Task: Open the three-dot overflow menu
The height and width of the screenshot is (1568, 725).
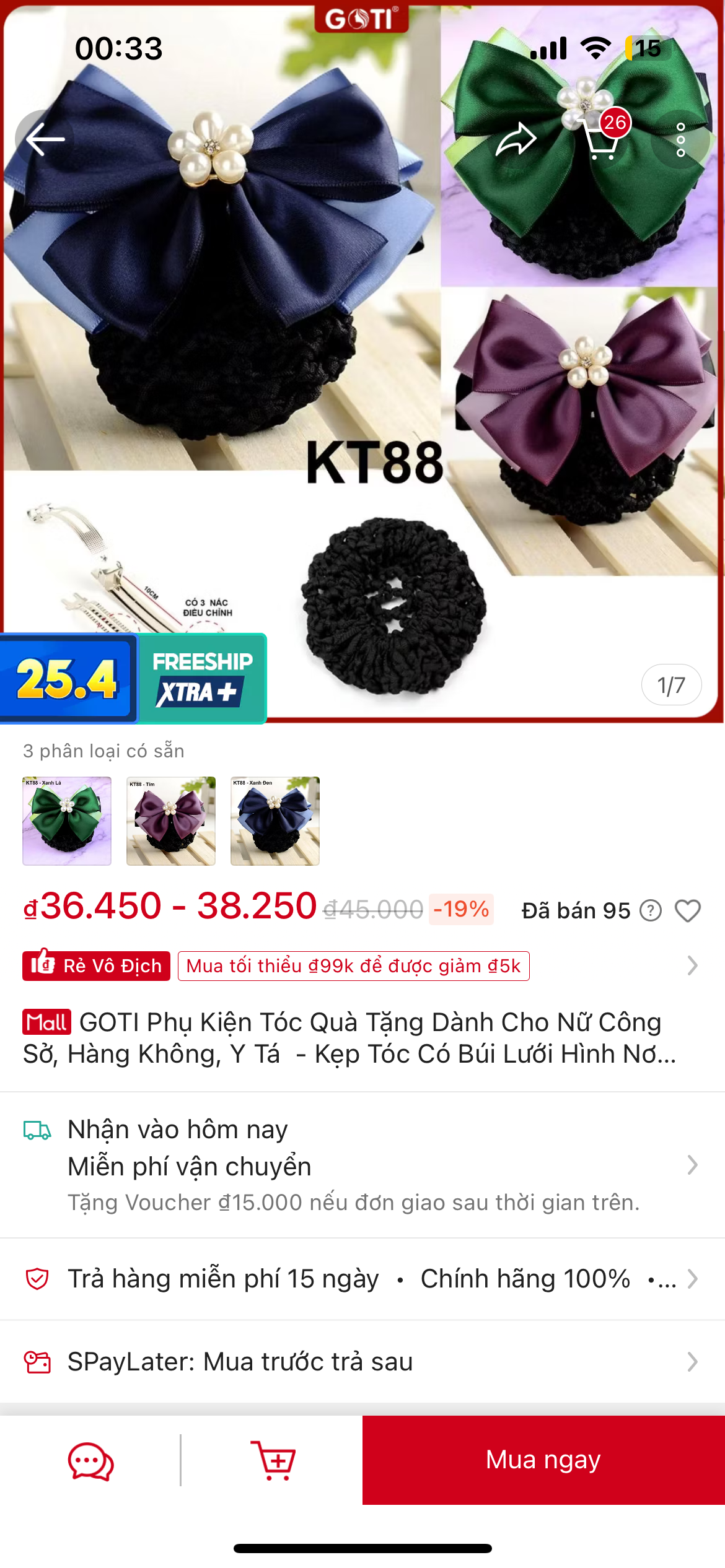Action: coord(680,139)
